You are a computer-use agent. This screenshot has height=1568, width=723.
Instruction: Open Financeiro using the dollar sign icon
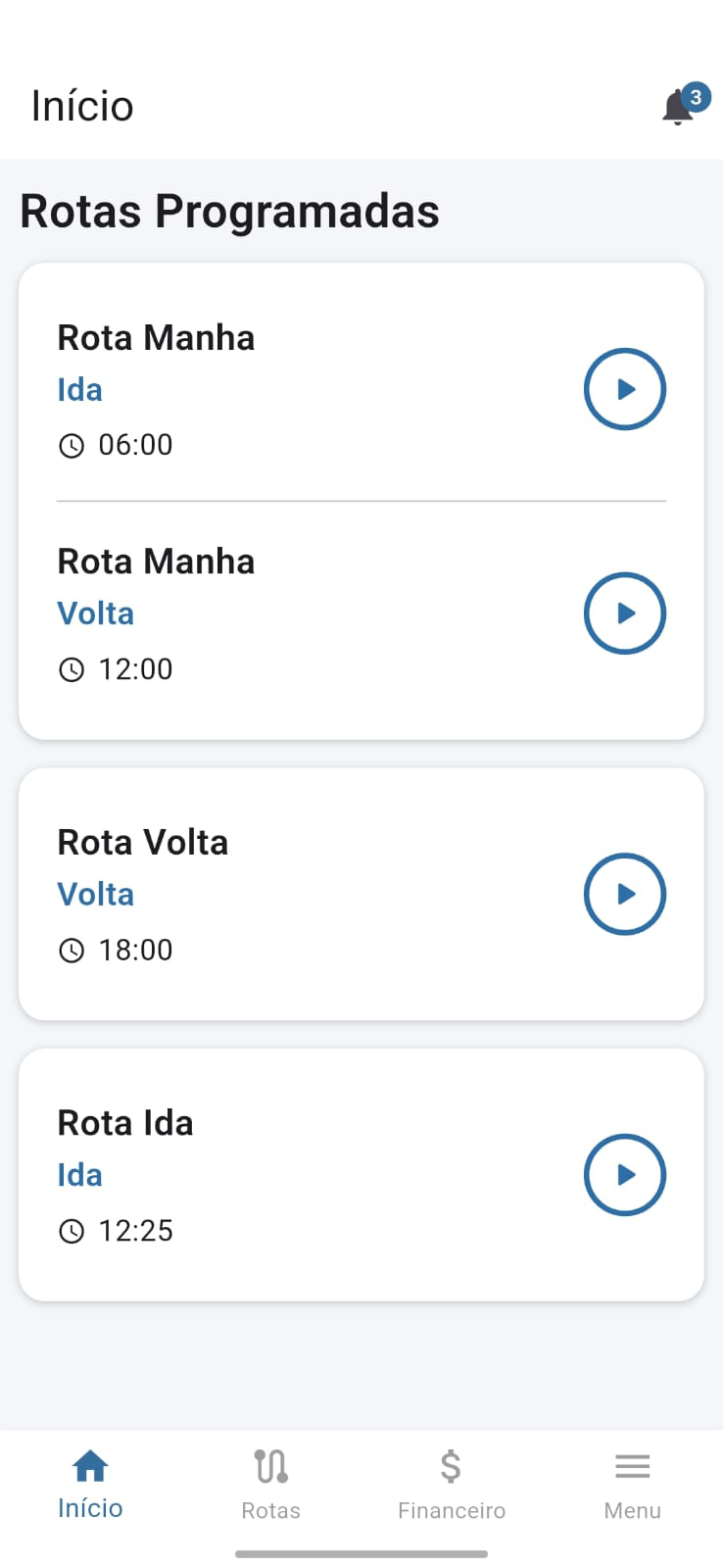(x=451, y=1466)
